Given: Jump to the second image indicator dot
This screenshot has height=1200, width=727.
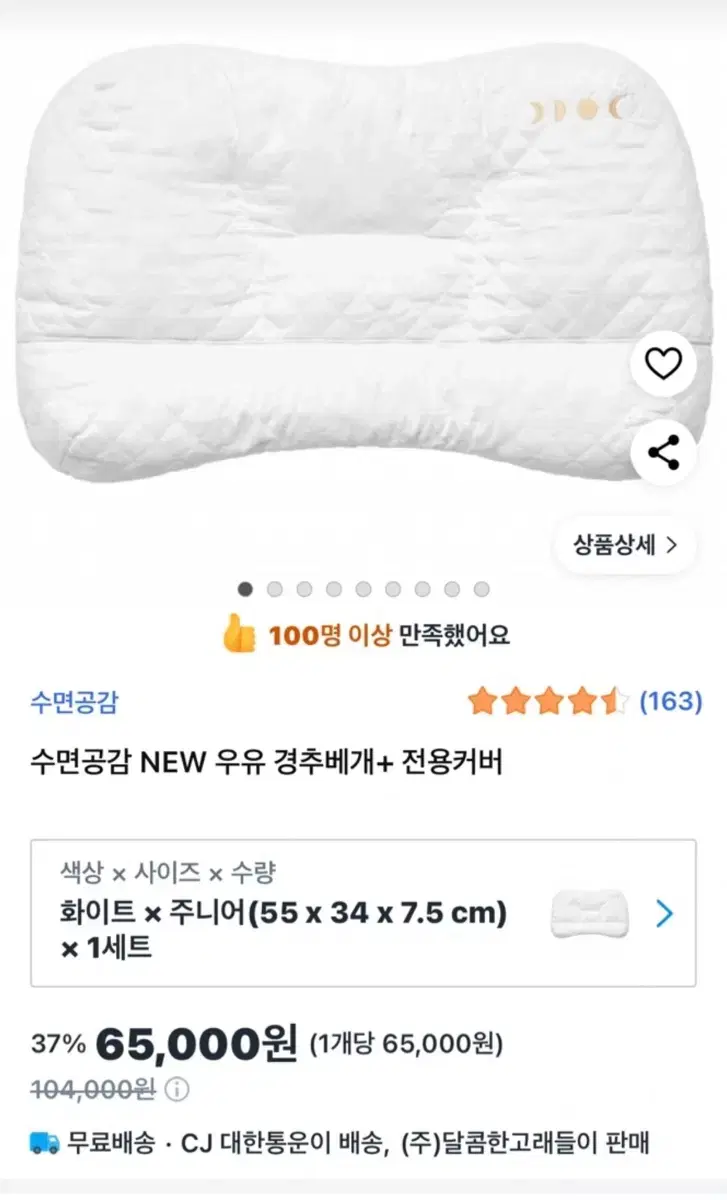Looking at the screenshot, I should (275, 589).
